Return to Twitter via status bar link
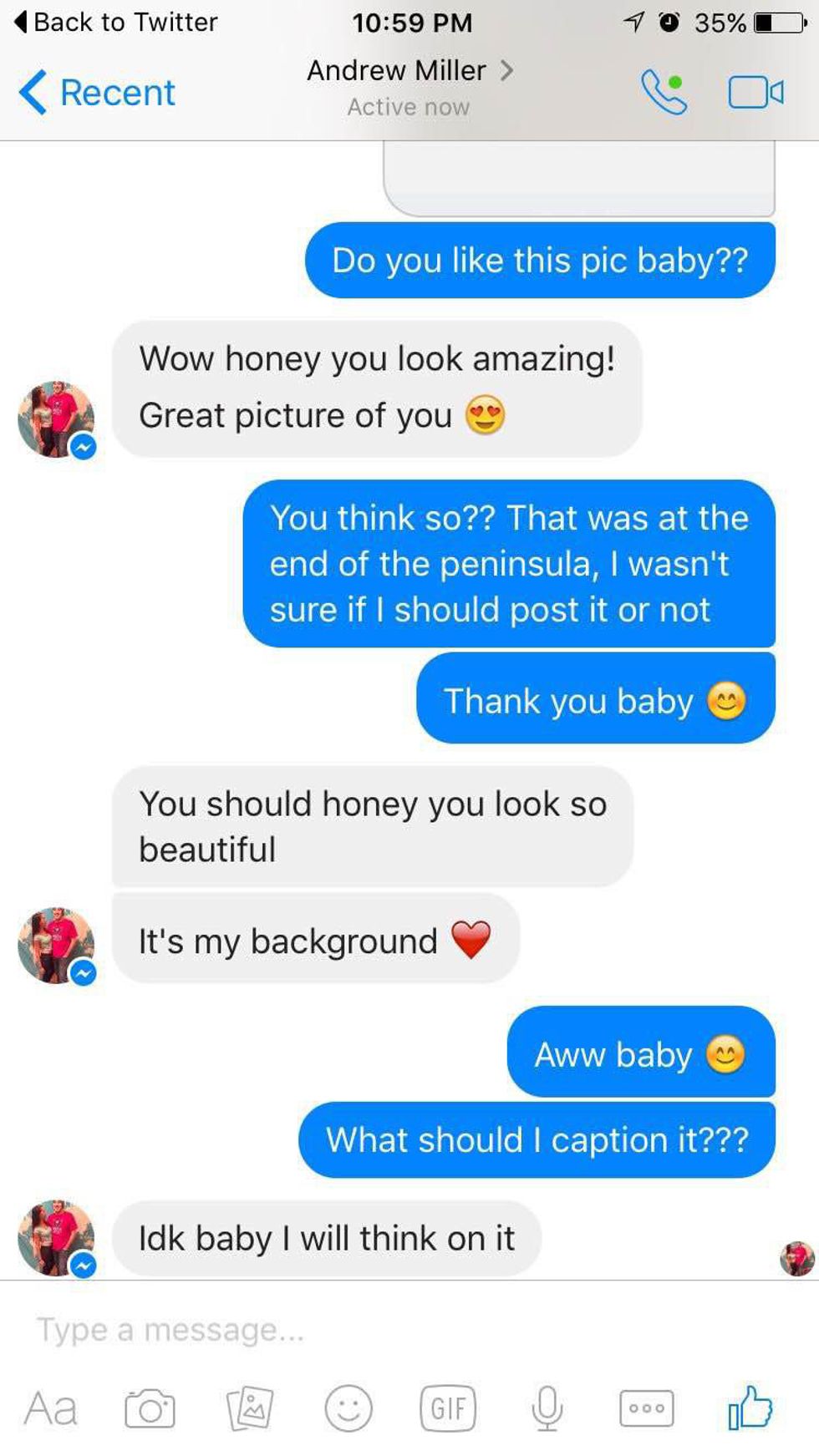The image size is (819, 1456). [116, 22]
